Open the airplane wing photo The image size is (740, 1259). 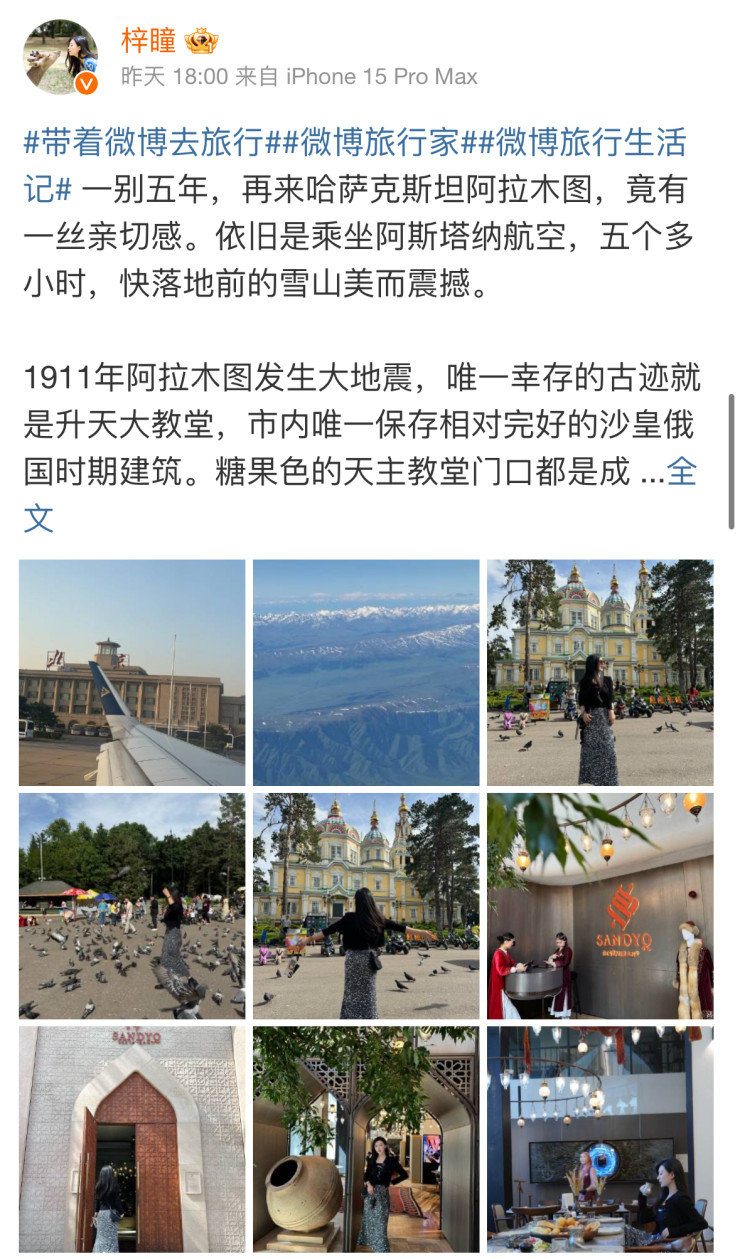coord(132,672)
